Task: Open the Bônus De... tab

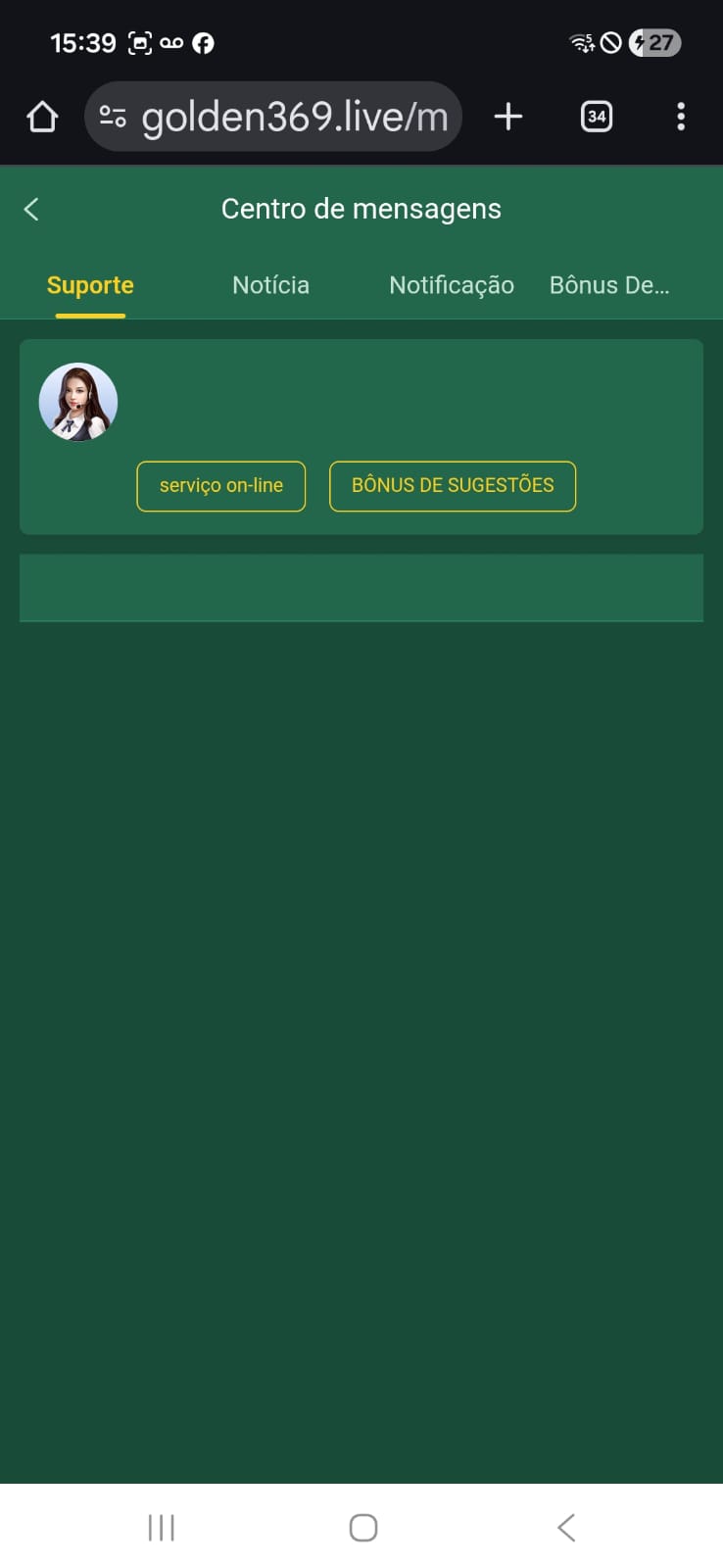Action: click(x=608, y=285)
